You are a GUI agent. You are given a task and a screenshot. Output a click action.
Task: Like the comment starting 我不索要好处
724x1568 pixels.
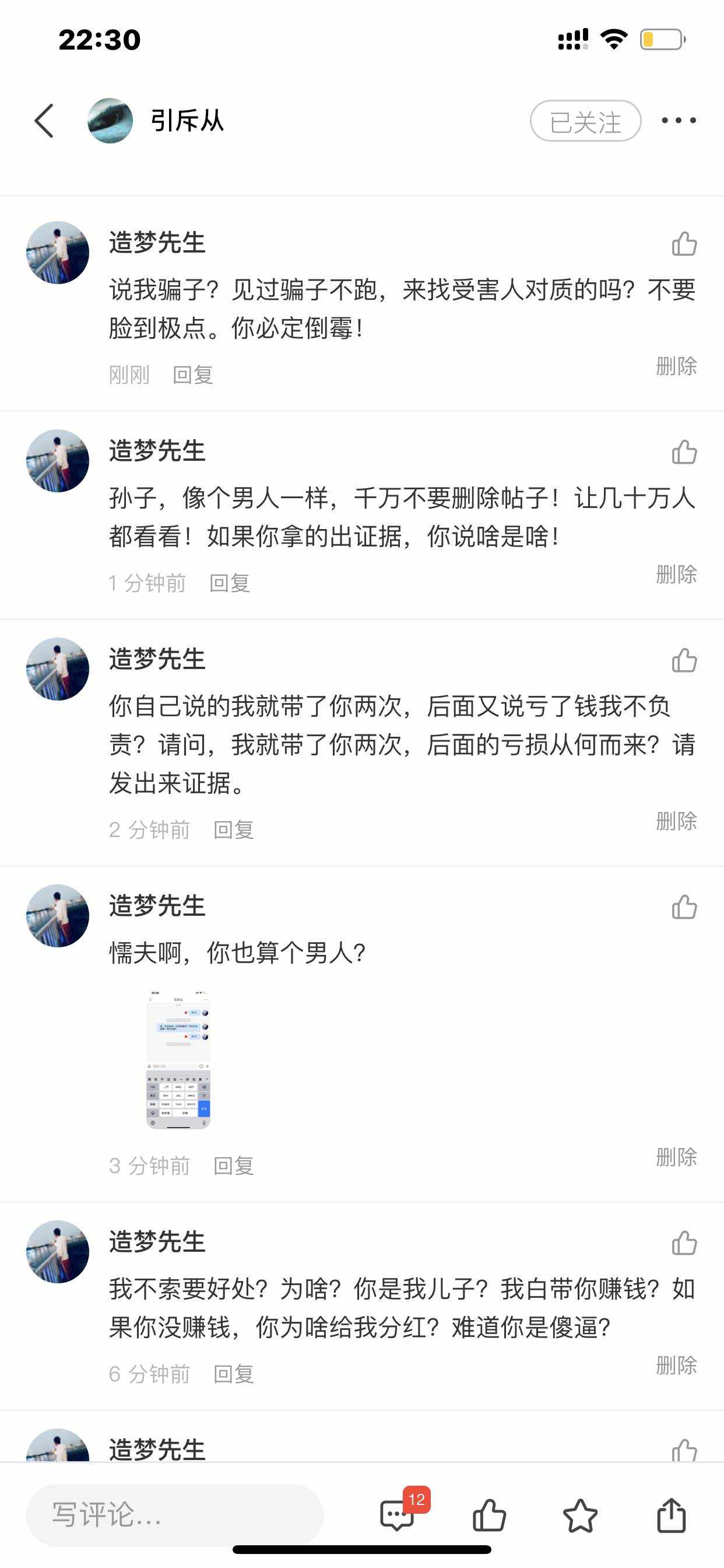(x=684, y=1242)
